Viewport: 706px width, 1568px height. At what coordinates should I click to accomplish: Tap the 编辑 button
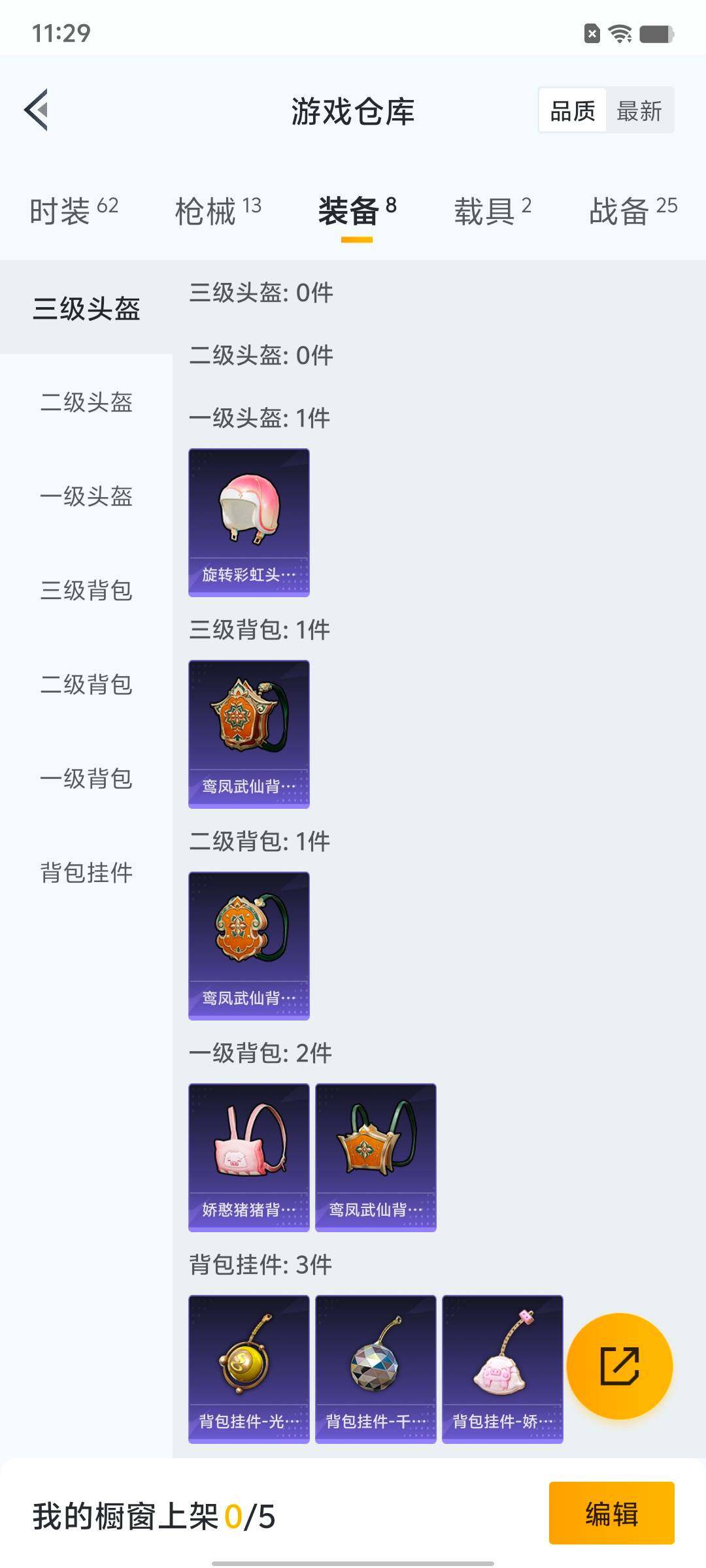611,1513
